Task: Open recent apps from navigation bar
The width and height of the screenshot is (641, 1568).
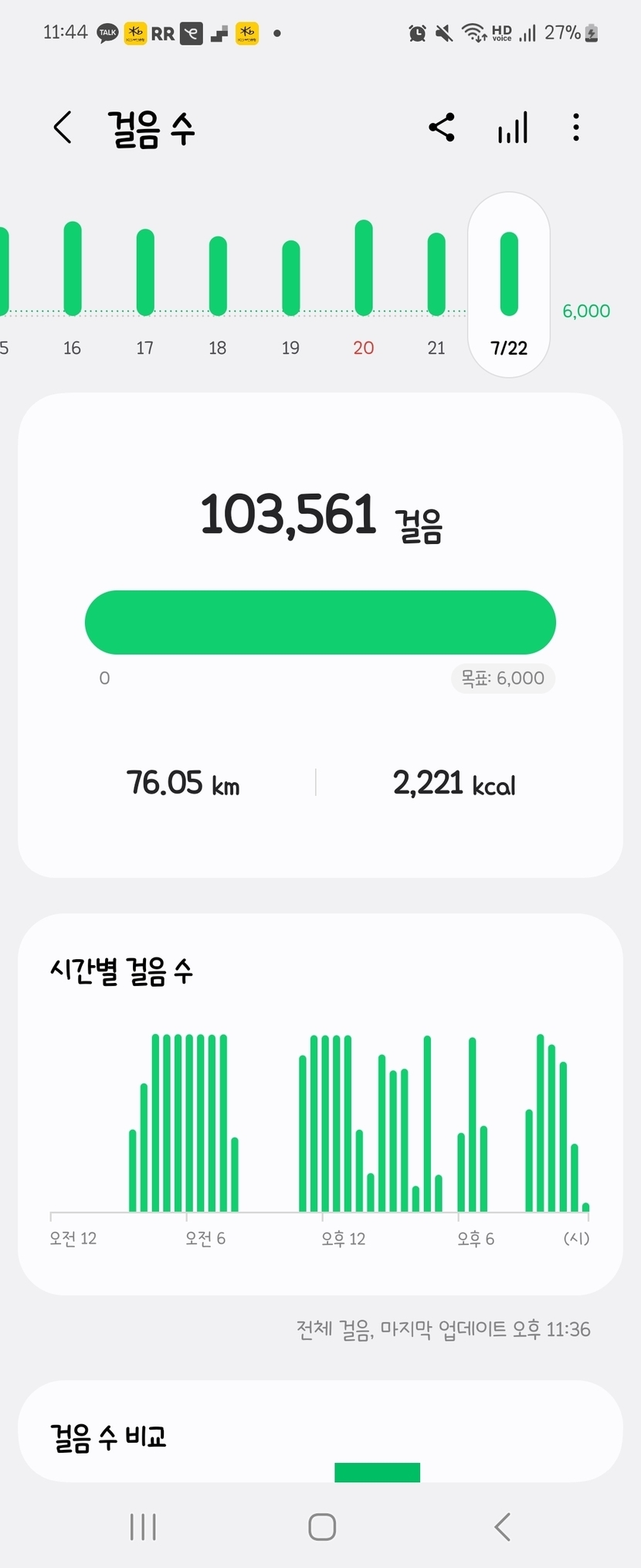Action: click(x=144, y=1527)
